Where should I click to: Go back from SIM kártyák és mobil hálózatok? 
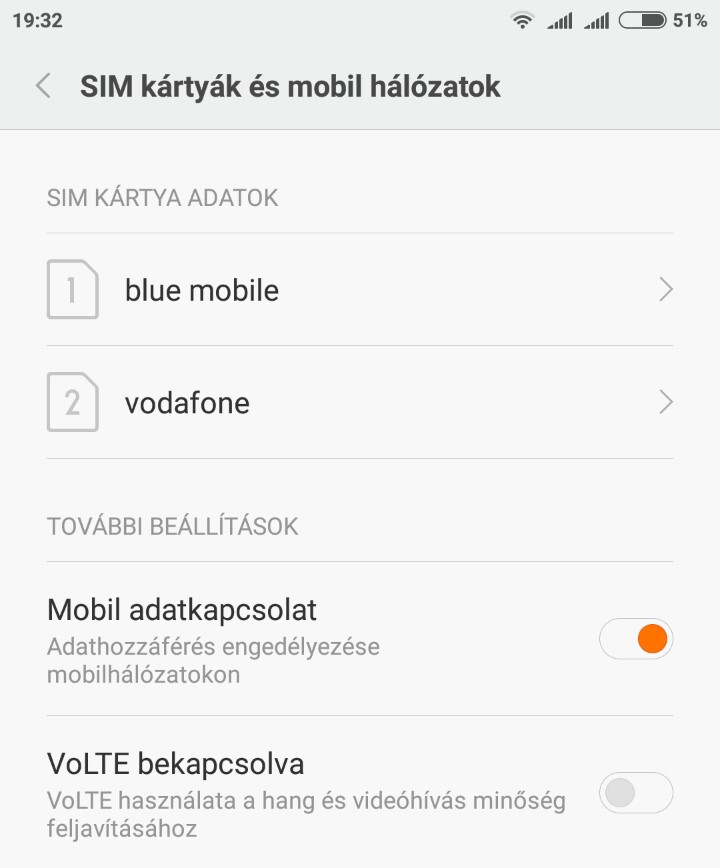[x=43, y=86]
